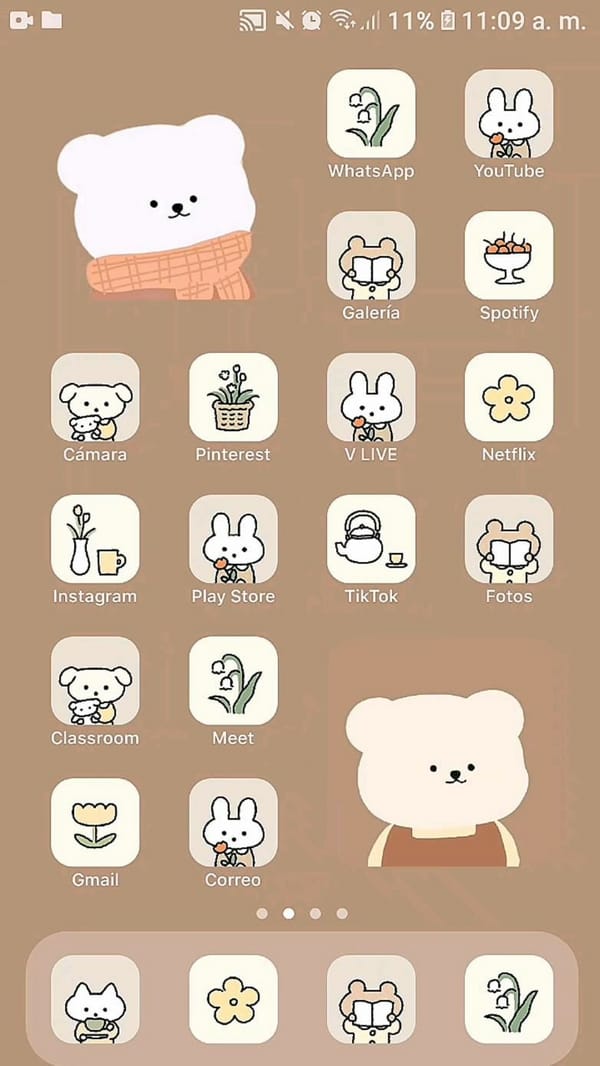The image size is (600, 1066).
Task: Open the Correo app
Action: point(233,823)
